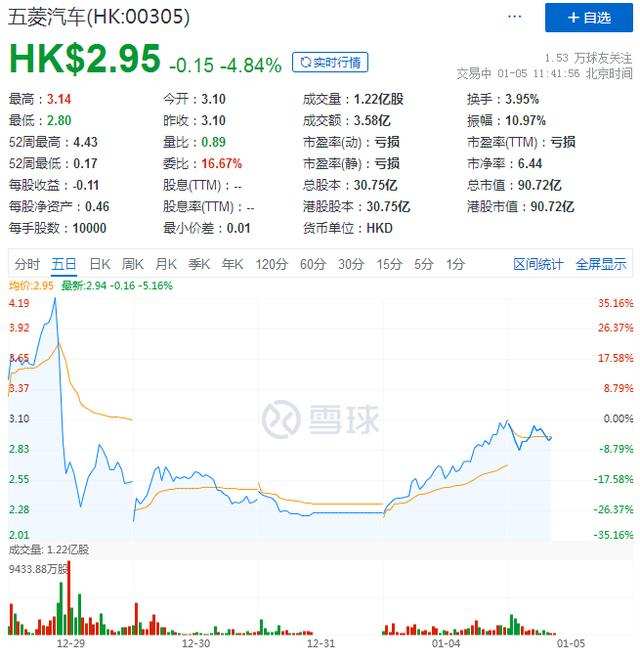Switch chart to 分时 tab
The width and height of the screenshot is (640, 659).
(27, 264)
